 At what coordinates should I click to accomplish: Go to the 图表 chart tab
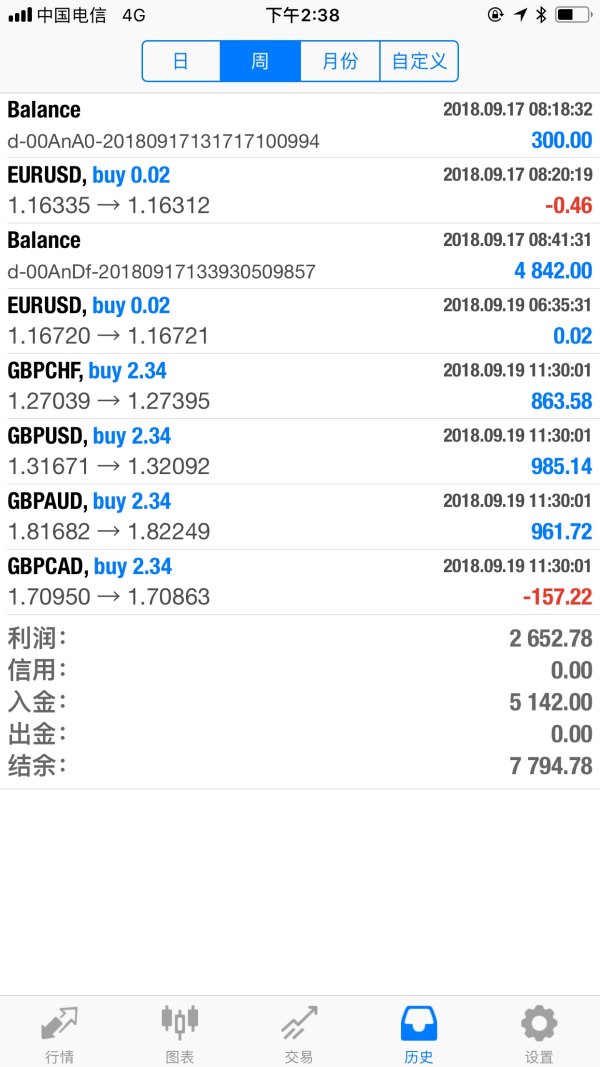[180, 1033]
